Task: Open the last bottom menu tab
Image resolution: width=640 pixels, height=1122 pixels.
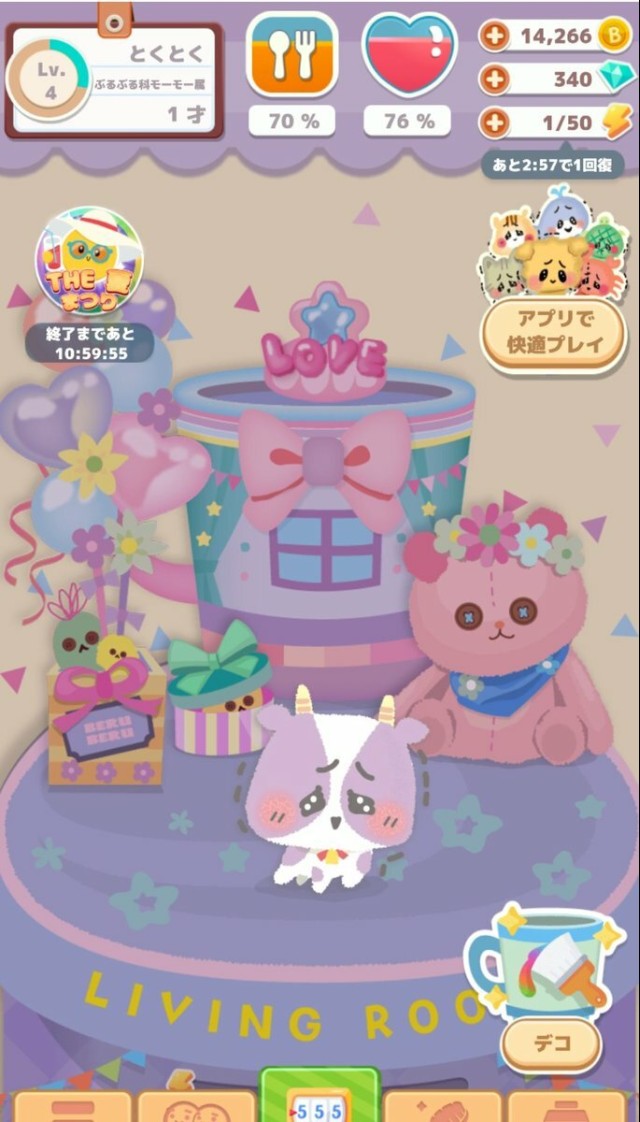Action: pyautogui.click(x=567, y=1107)
